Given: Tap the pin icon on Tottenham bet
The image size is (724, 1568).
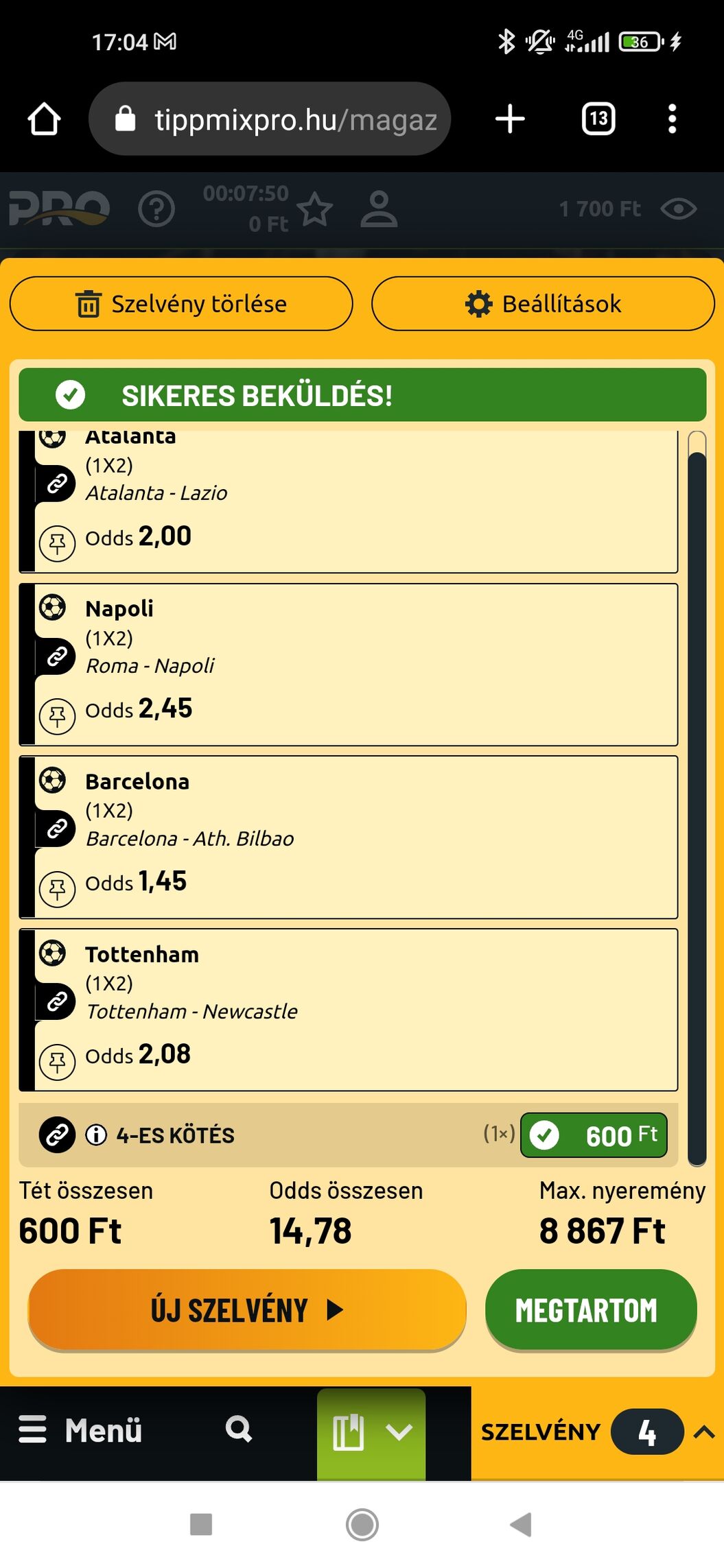Looking at the screenshot, I should click(x=57, y=1062).
